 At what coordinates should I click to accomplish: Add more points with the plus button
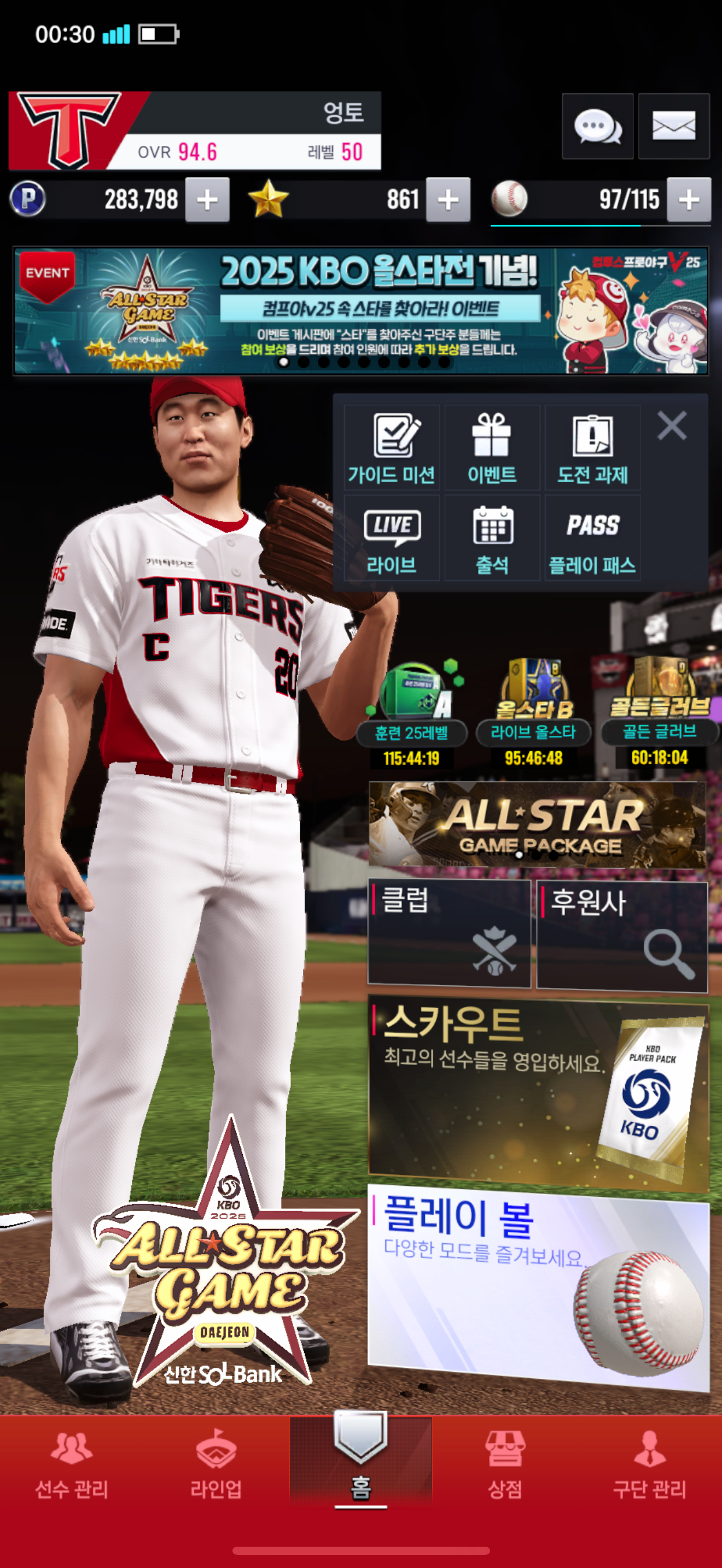[208, 200]
